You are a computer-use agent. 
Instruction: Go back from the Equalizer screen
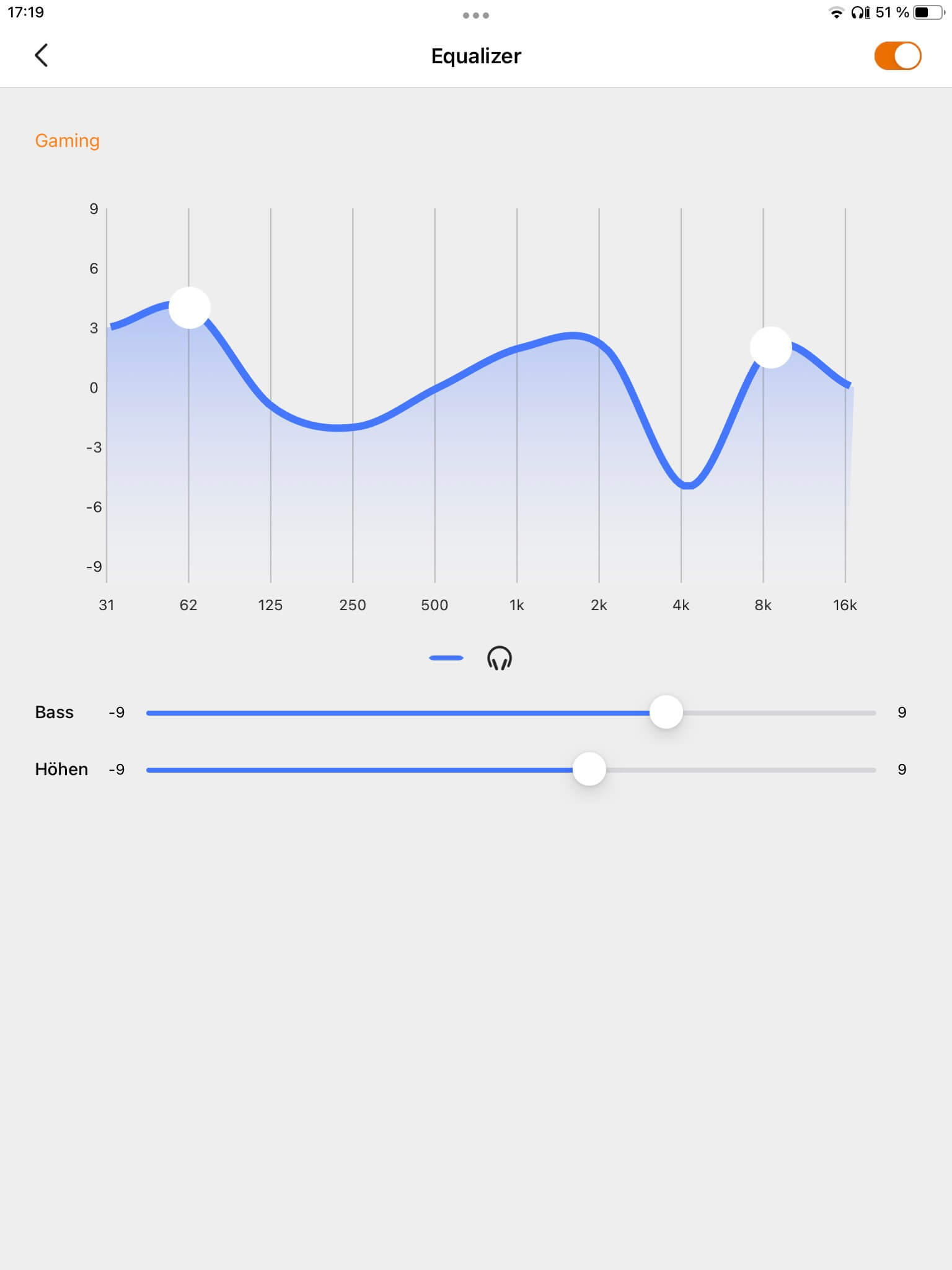[x=41, y=56]
